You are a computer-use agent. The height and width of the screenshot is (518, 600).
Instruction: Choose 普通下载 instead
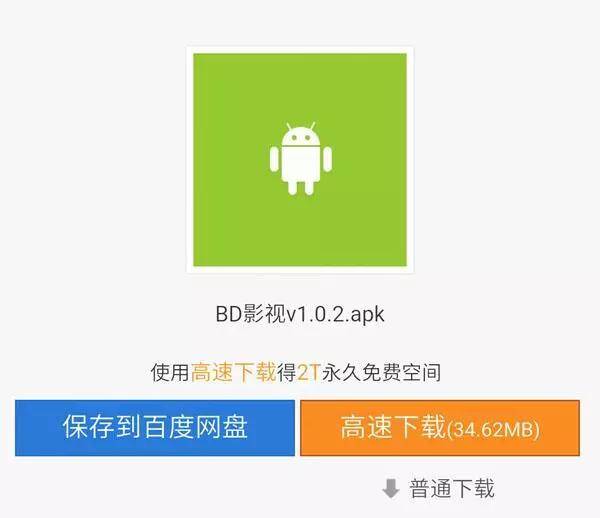pos(438,489)
